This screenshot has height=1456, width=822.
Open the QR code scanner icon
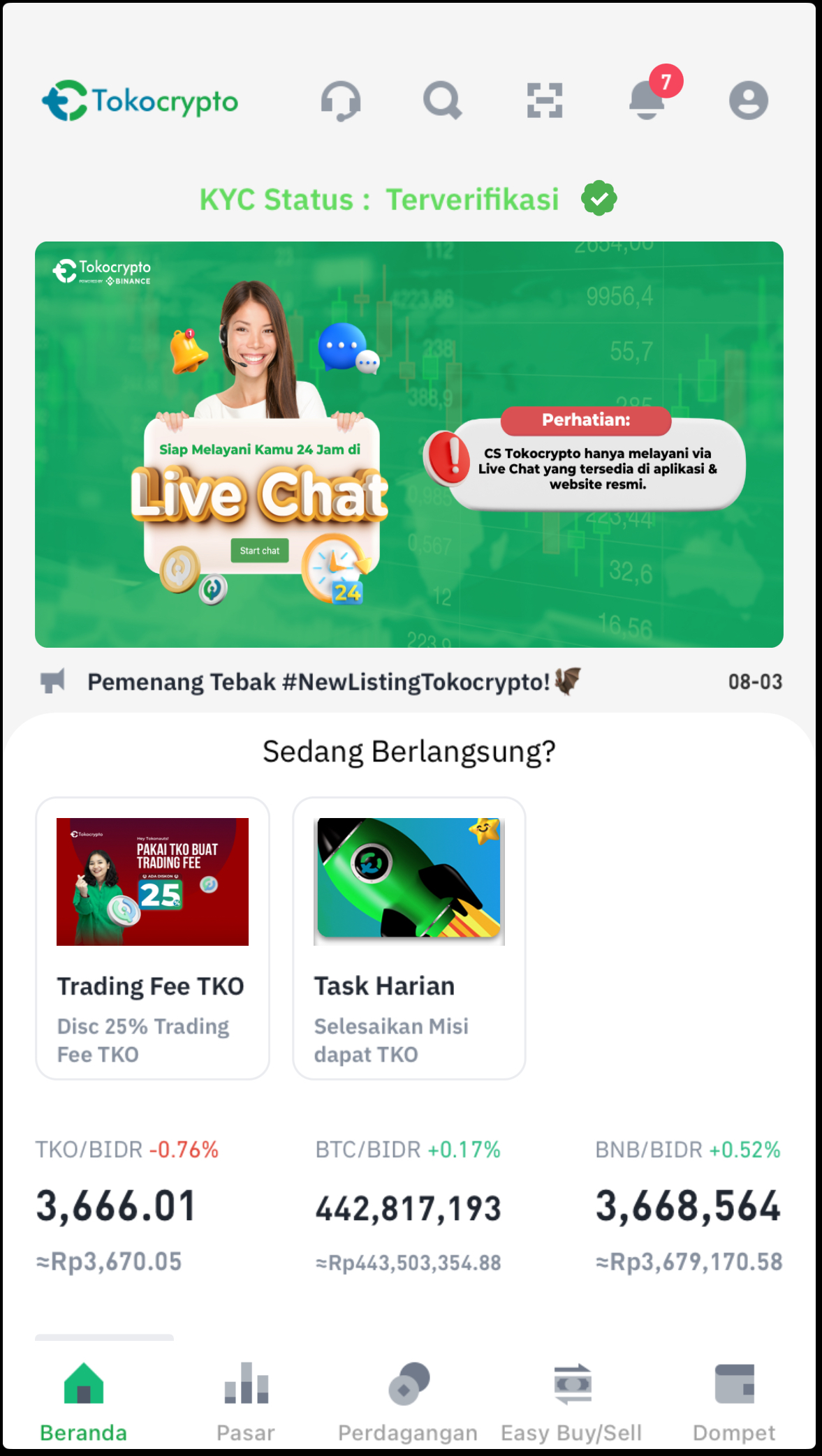point(544,100)
